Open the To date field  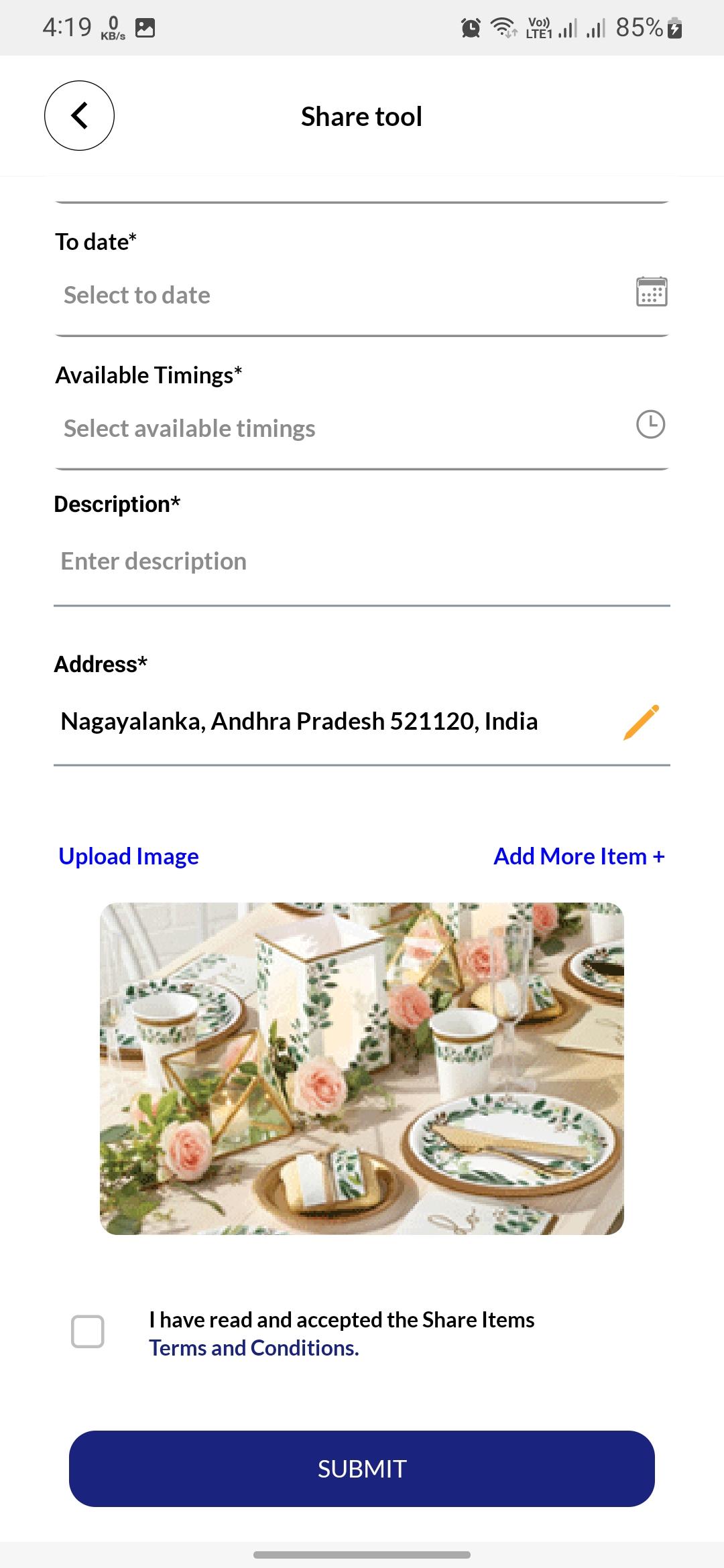pos(335,295)
